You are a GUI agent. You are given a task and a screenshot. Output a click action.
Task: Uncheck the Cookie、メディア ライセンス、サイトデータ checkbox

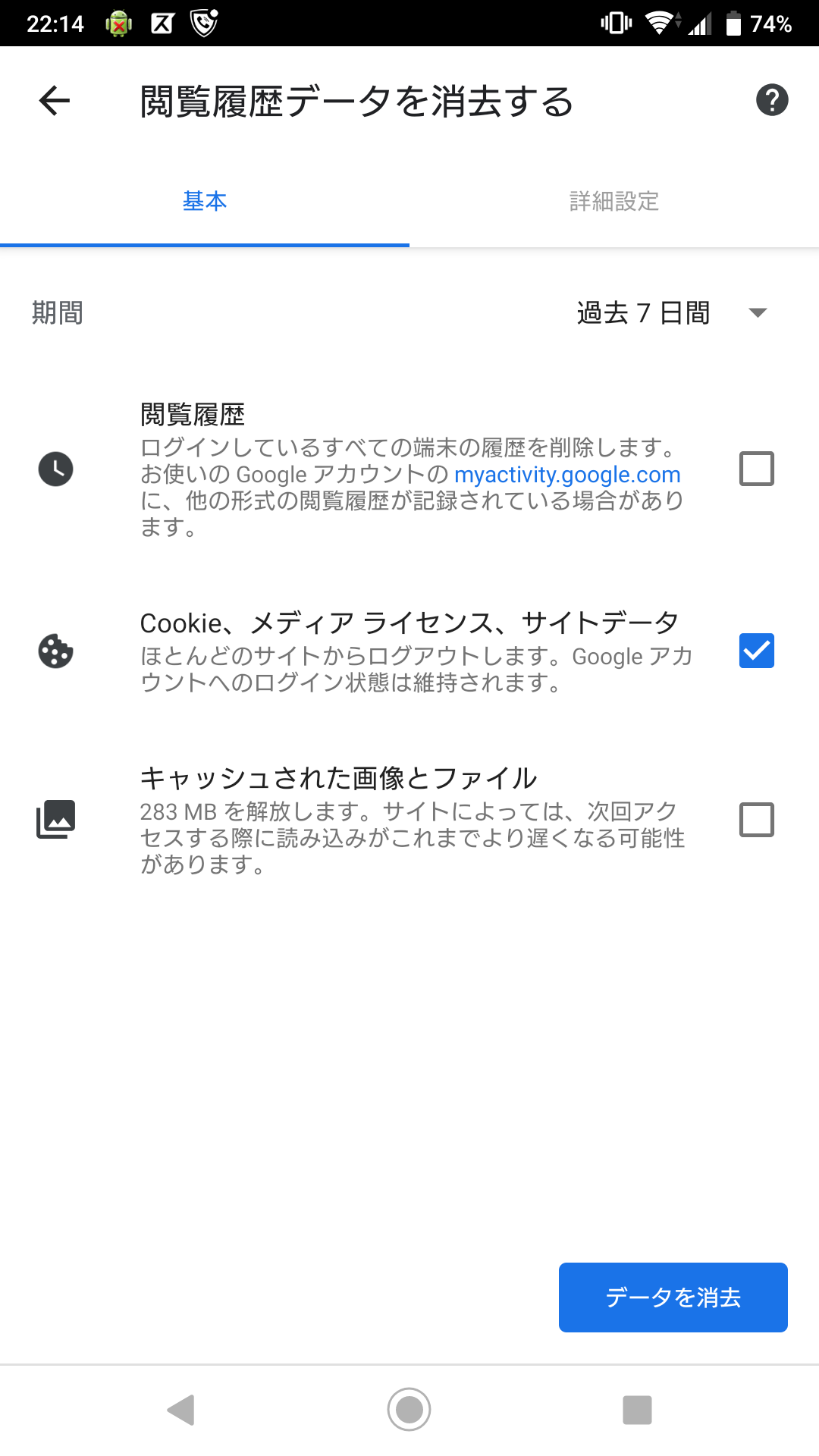(756, 651)
